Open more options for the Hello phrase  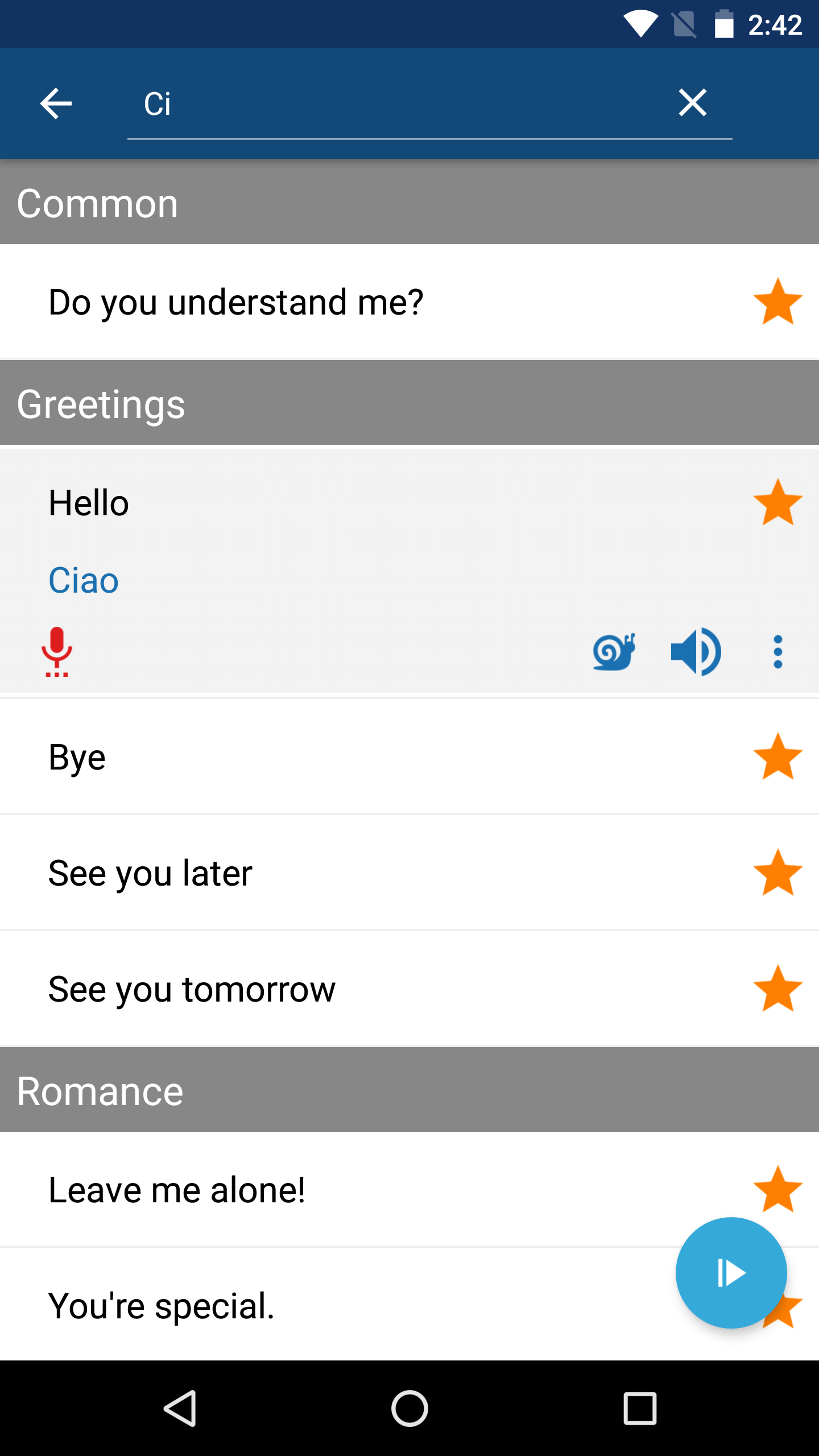point(777,652)
